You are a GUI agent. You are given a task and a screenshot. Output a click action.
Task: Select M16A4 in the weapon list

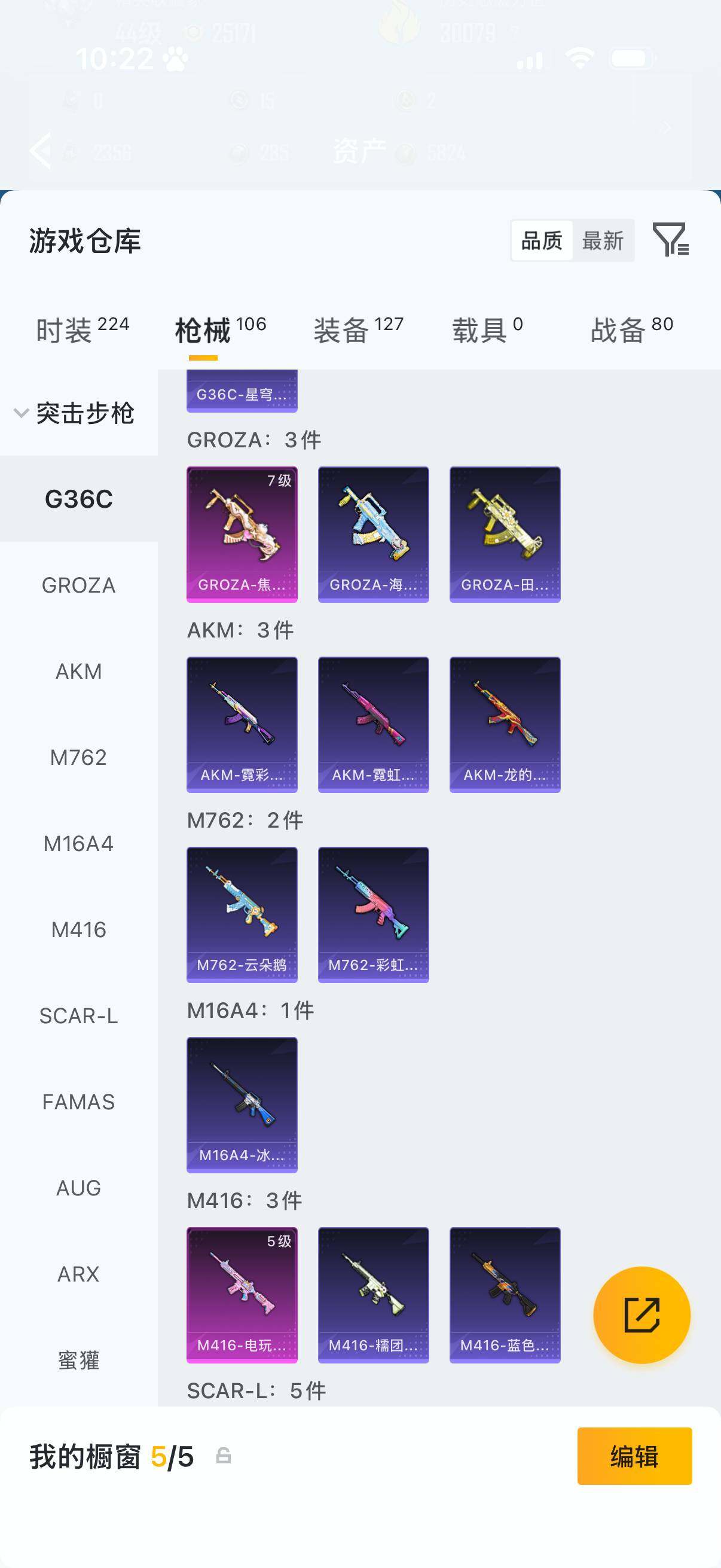point(78,844)
